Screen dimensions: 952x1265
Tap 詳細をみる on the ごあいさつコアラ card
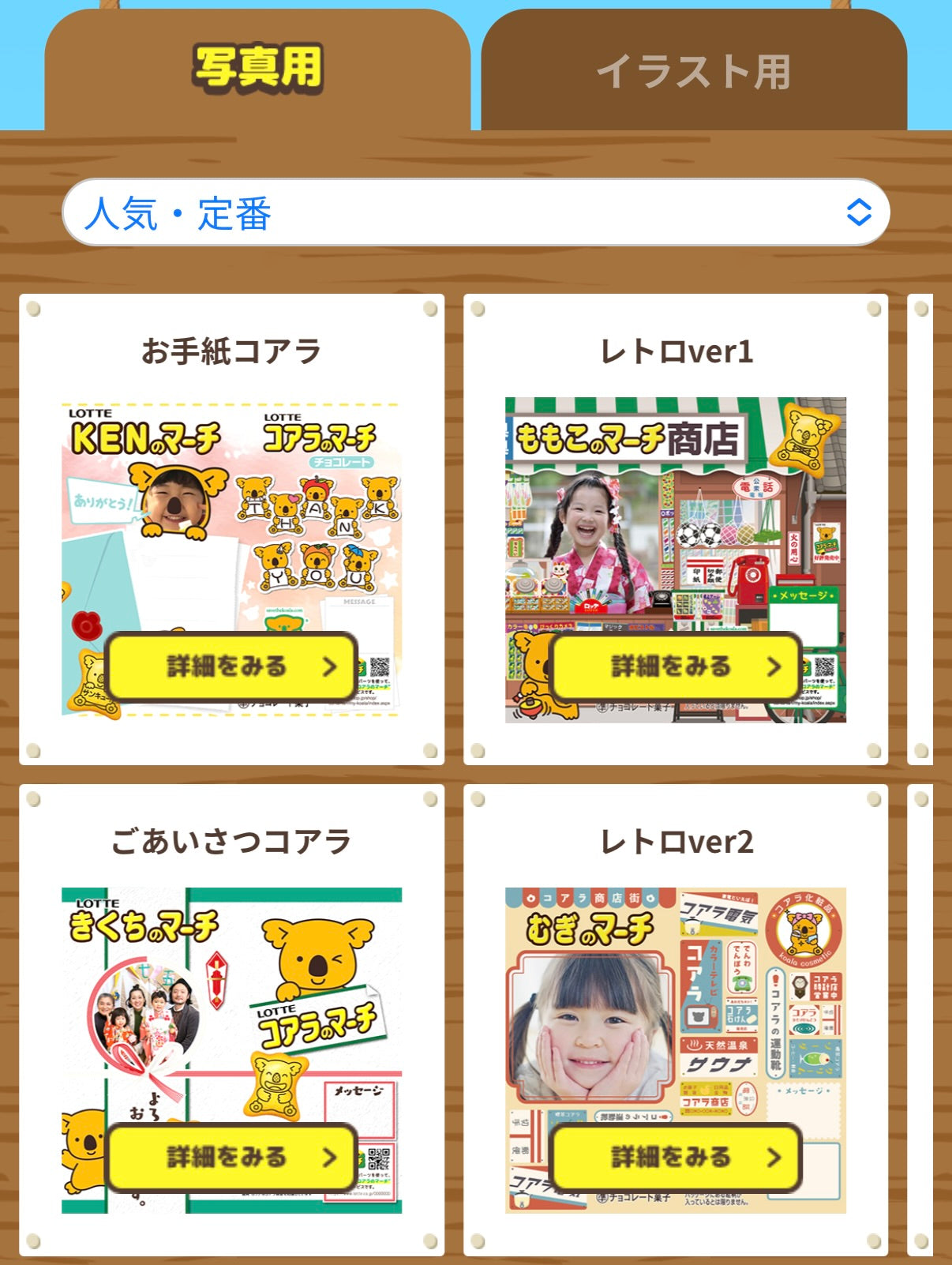231,1157
